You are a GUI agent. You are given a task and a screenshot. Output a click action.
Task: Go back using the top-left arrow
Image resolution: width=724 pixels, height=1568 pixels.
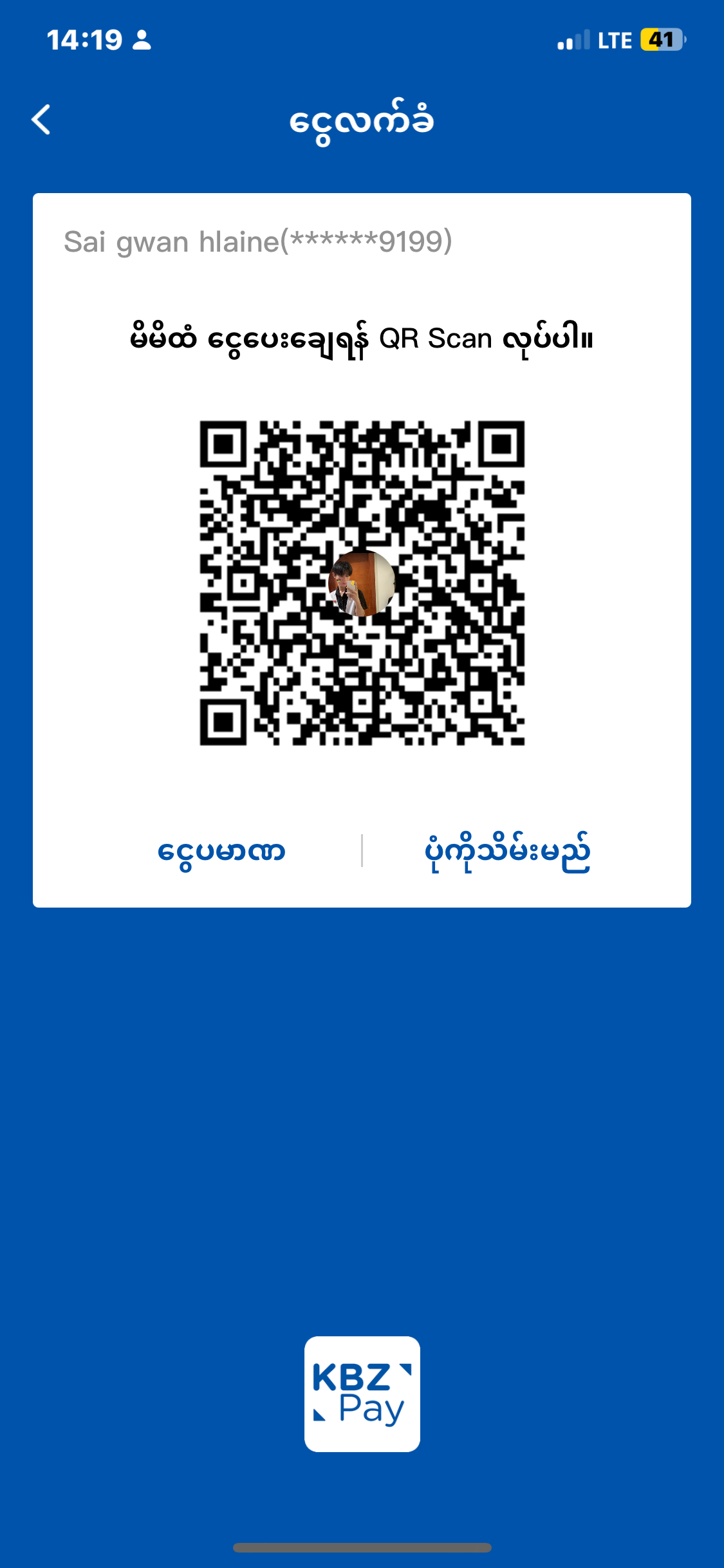tap(41, 120)
